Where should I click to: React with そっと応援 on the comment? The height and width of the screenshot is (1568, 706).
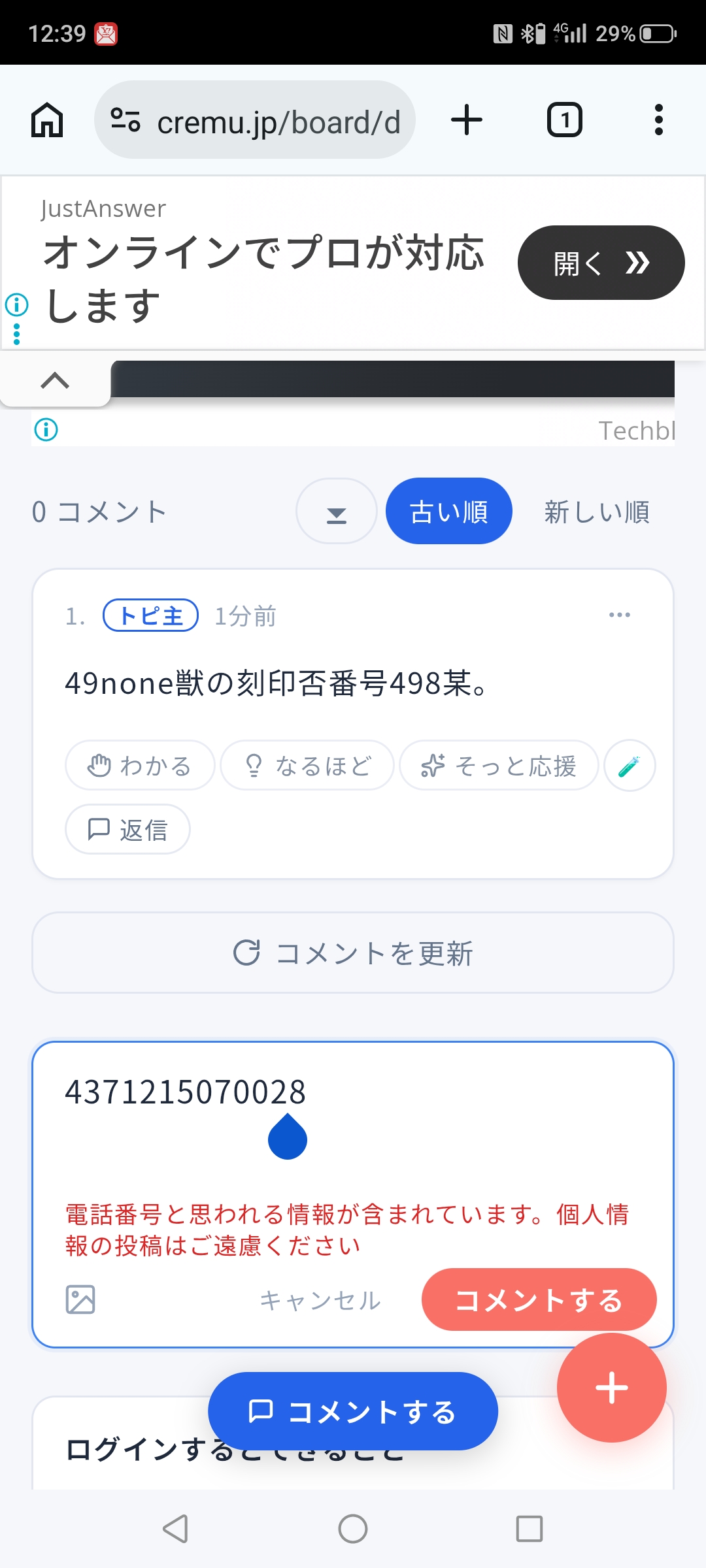pos(499,765)
